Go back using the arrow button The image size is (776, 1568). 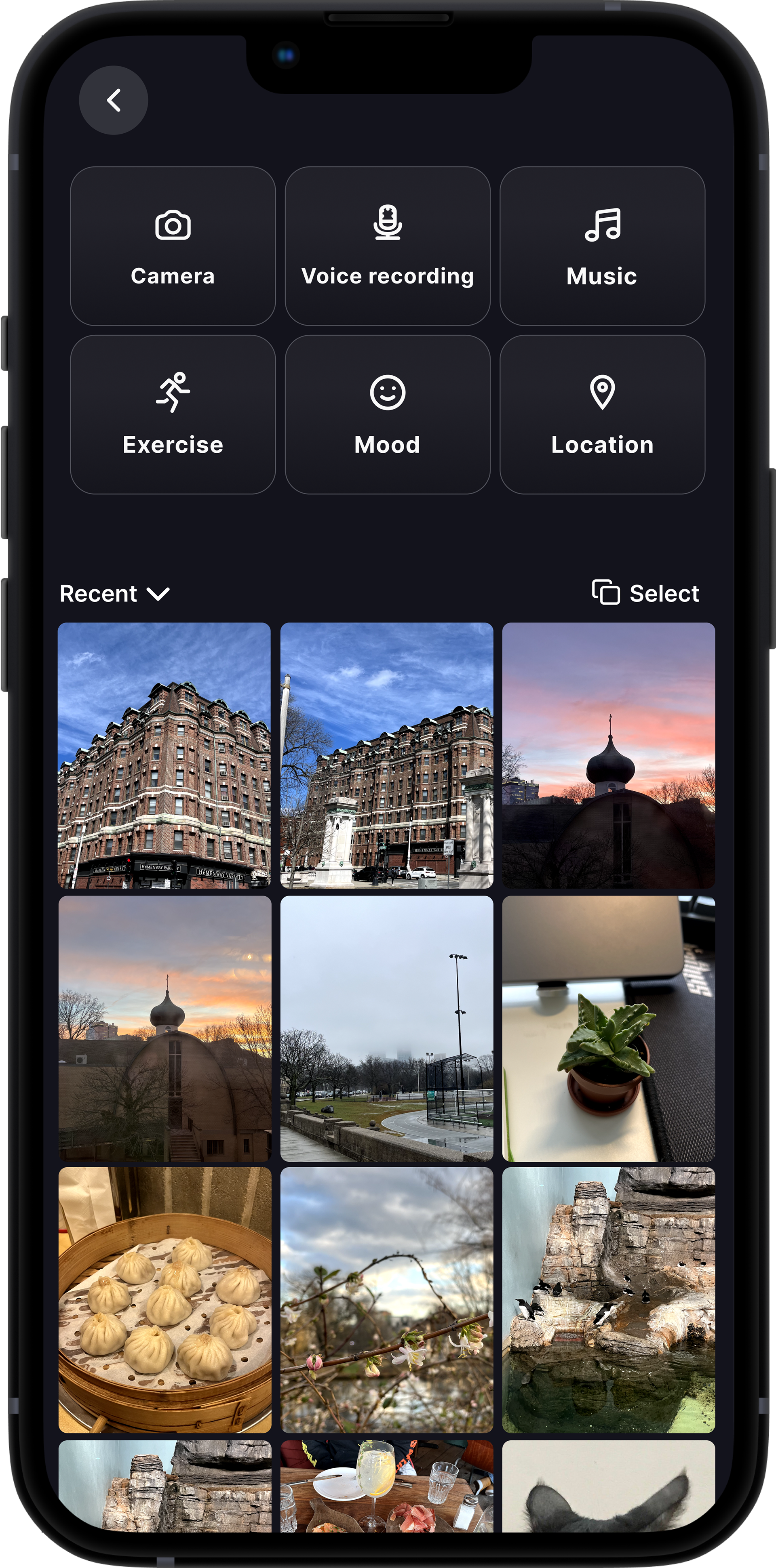point(113,101)
